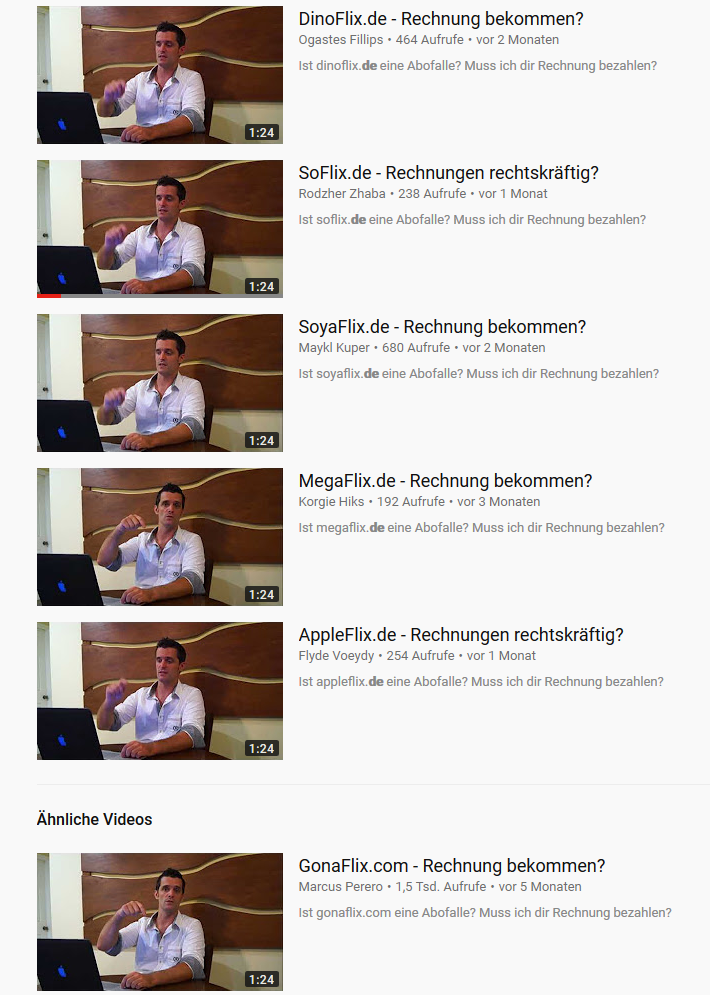Play the GonaFlix.com similar video thumbnail

click(x=160, y=922)
